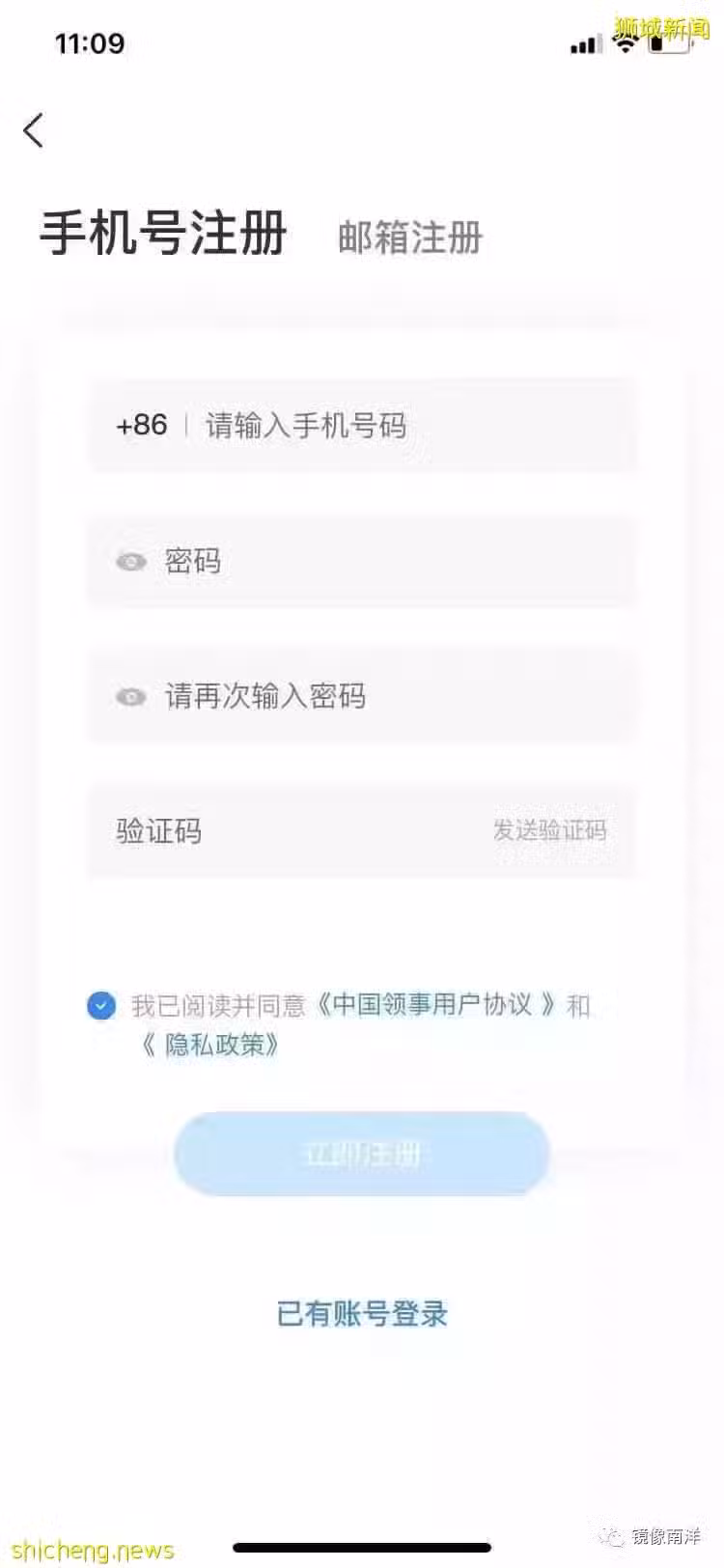Tap 发送验证码 to send code
This screenshot has height=1568, width=724.
[x=549, y=830]
